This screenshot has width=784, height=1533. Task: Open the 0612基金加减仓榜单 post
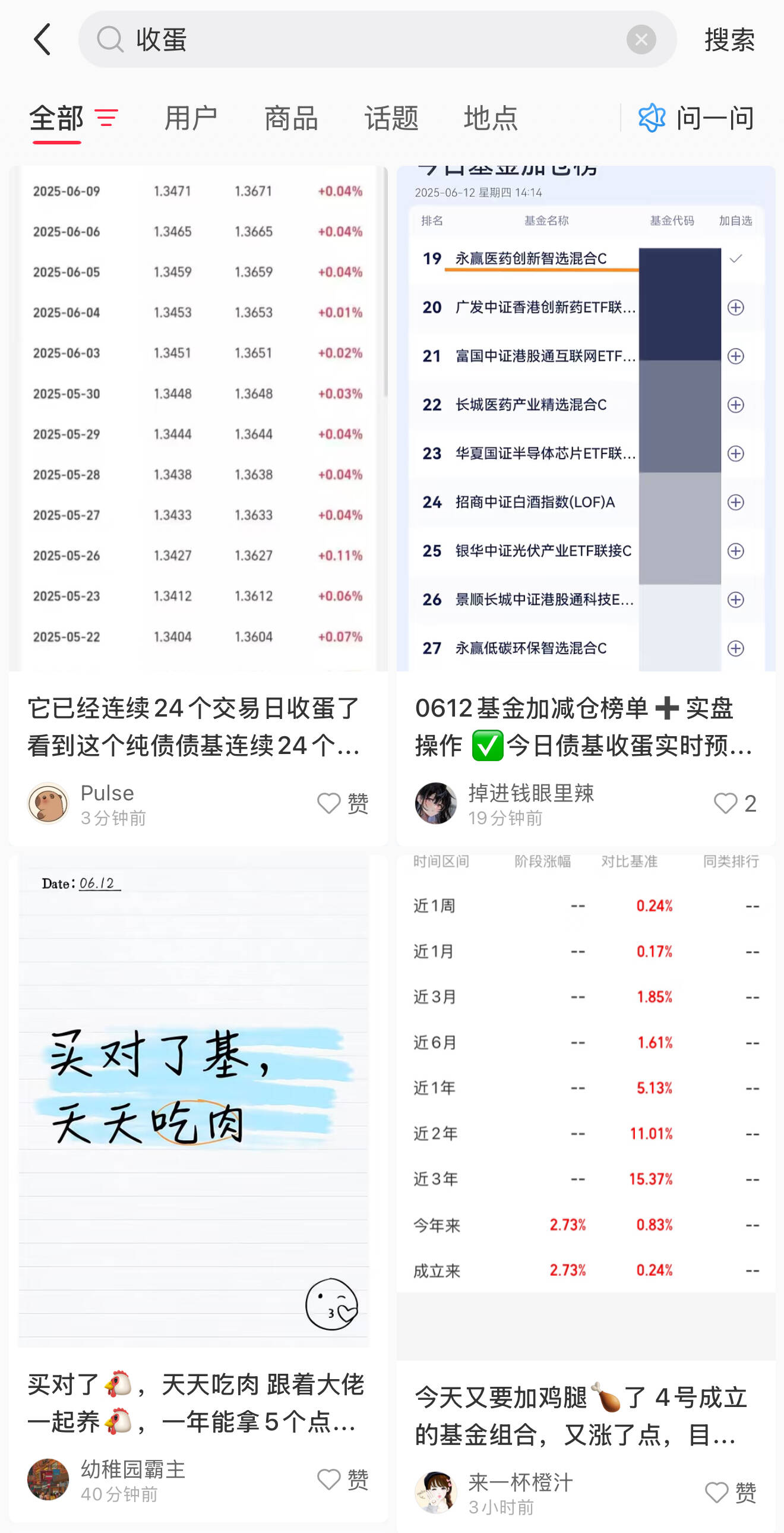585,726
